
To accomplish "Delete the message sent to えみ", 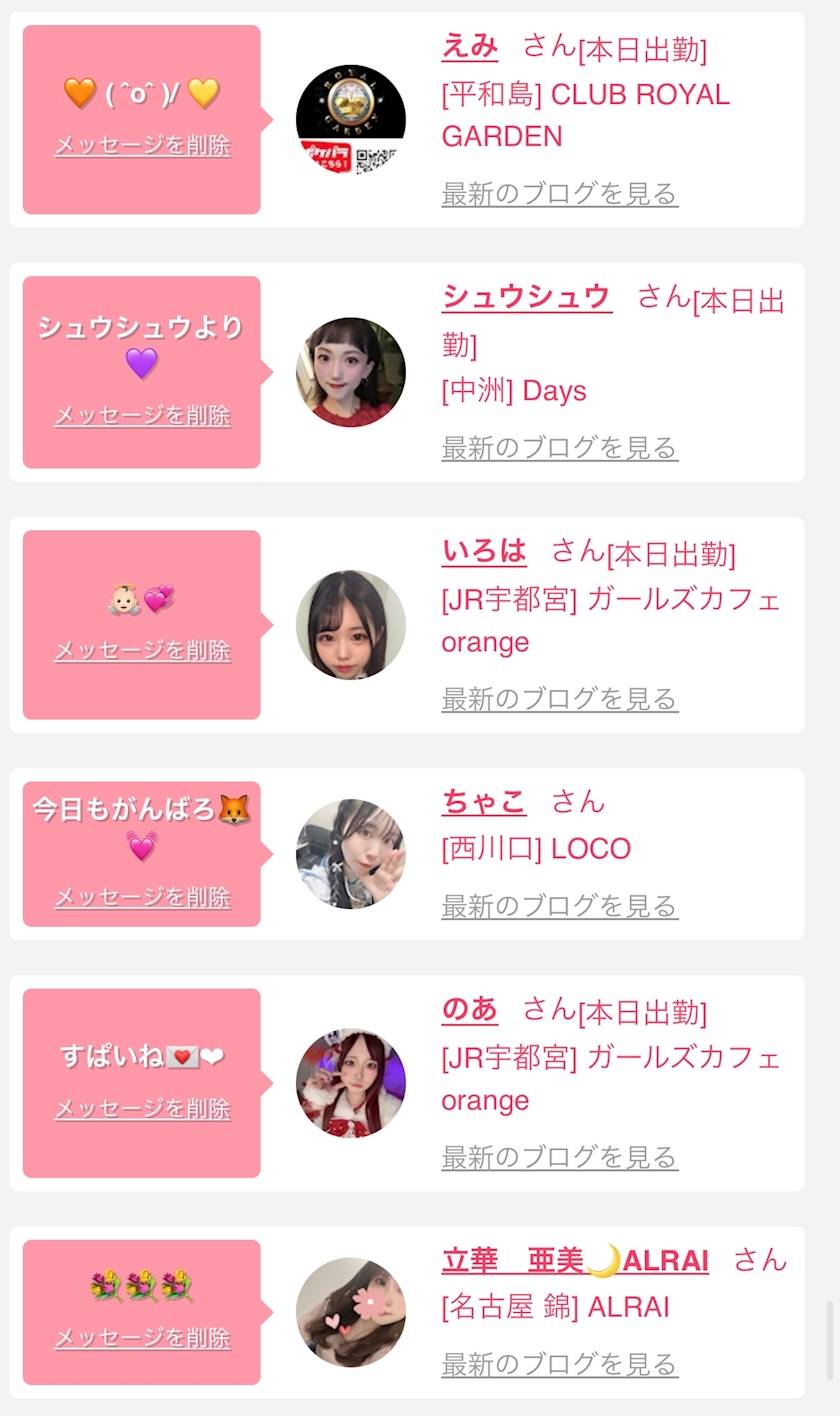I will click(142, 146).
